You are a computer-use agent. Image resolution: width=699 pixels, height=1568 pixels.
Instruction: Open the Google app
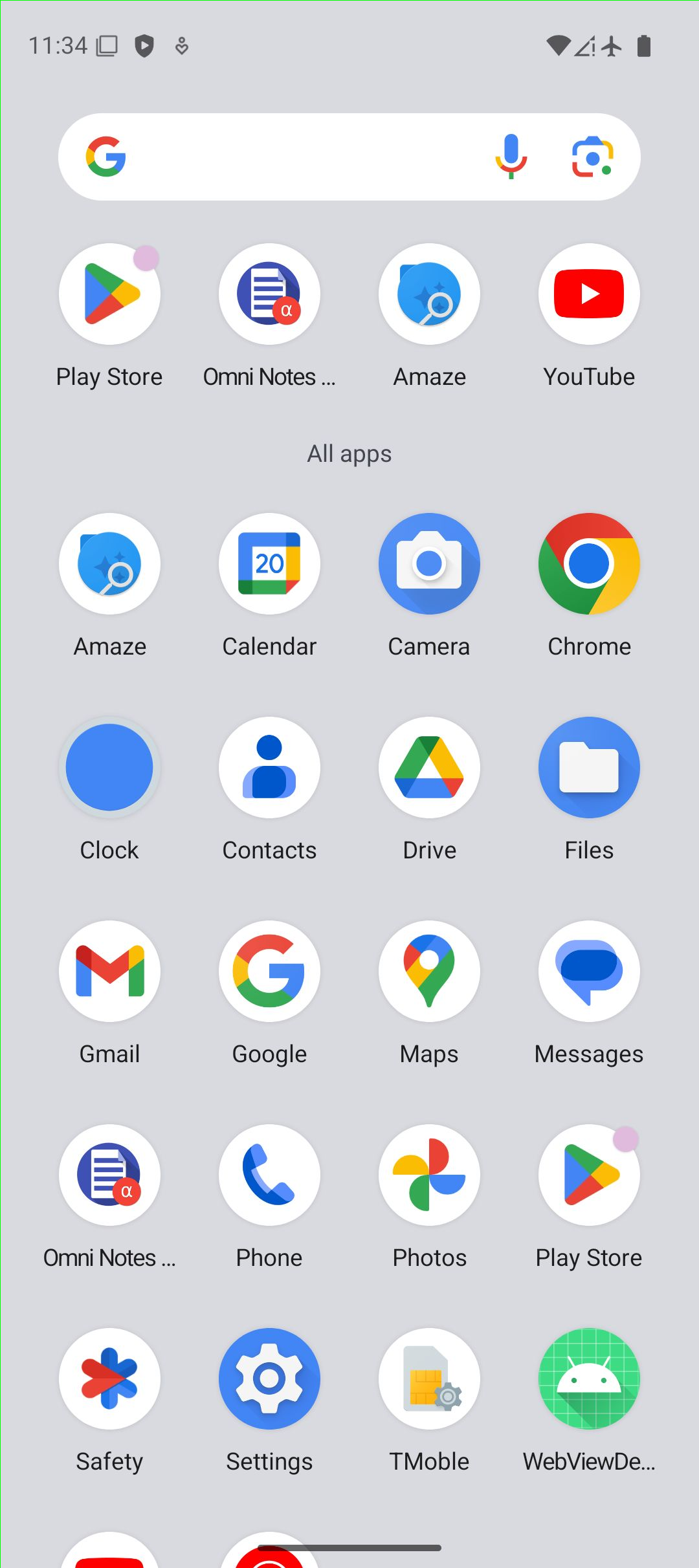[269, 972]
